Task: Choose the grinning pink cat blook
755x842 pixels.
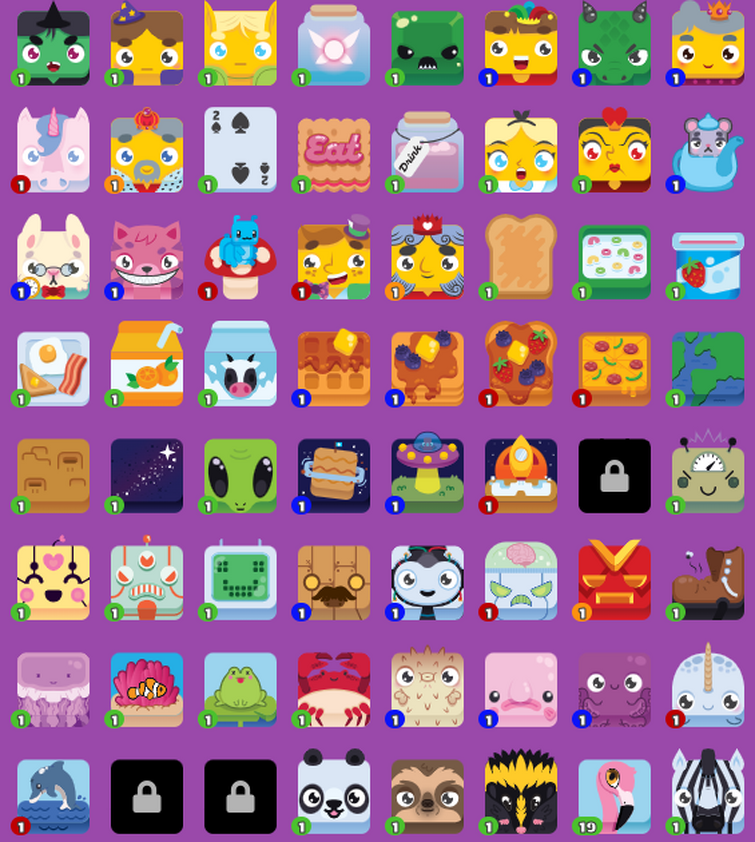Action: point(147,260)
